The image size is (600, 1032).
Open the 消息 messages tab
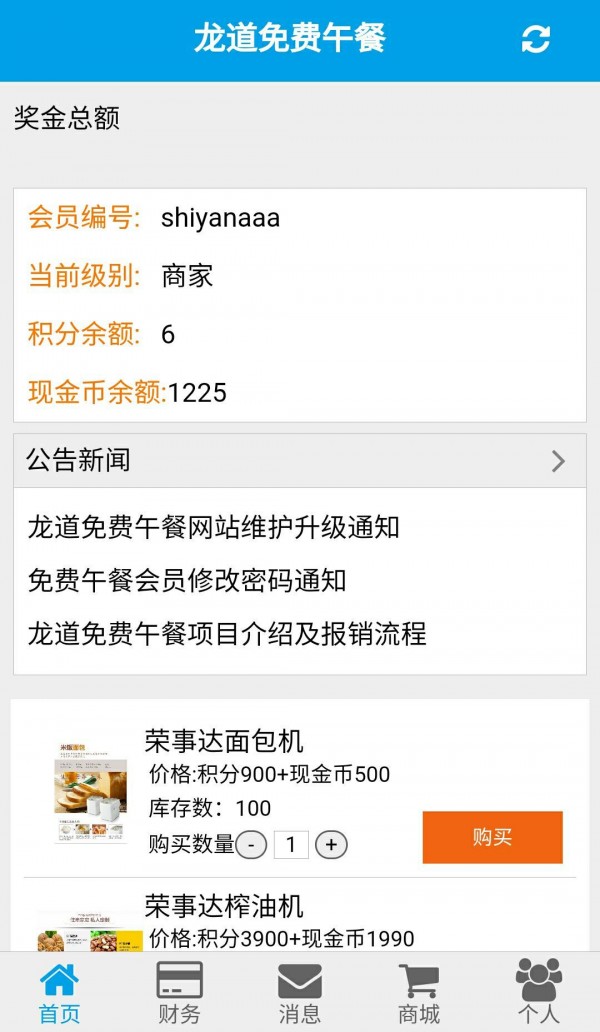point(299,992)
